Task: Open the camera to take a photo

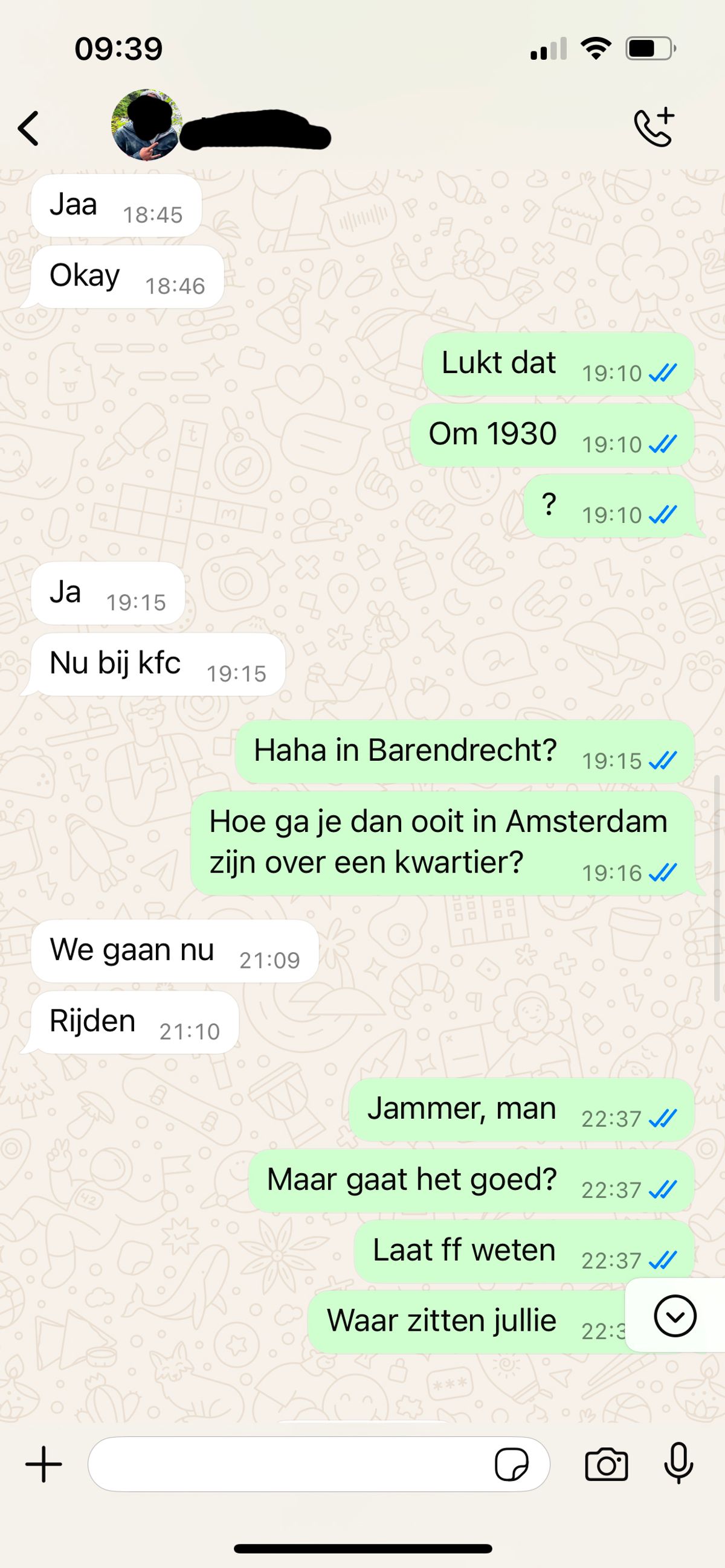Action: point(605,1464)
